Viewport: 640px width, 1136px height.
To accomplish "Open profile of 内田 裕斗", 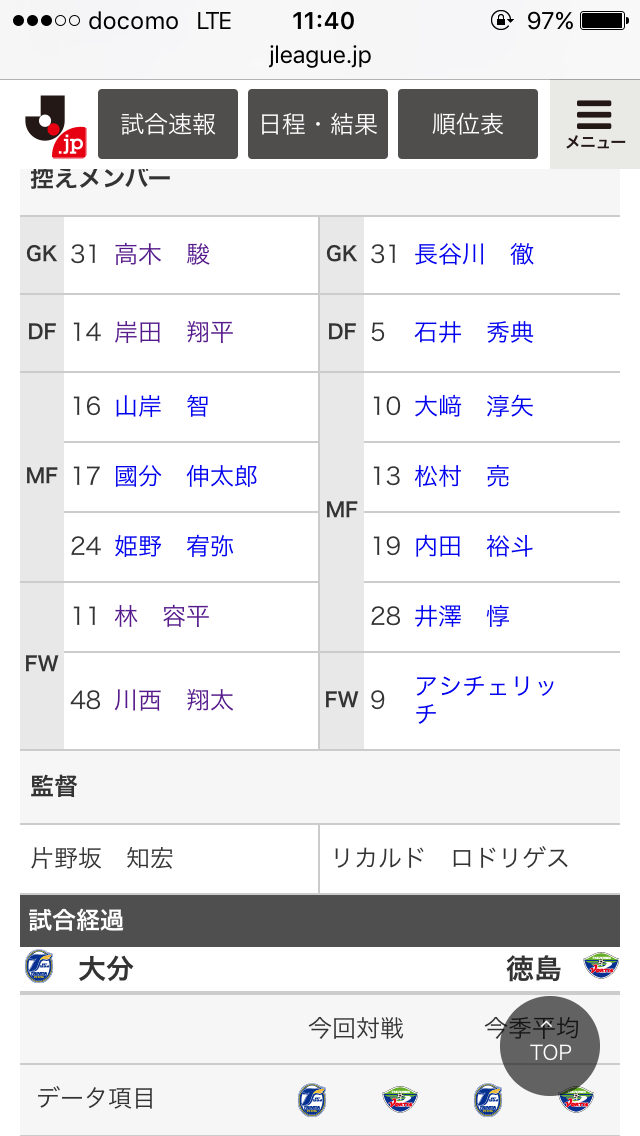I will [x=474, y=547].
